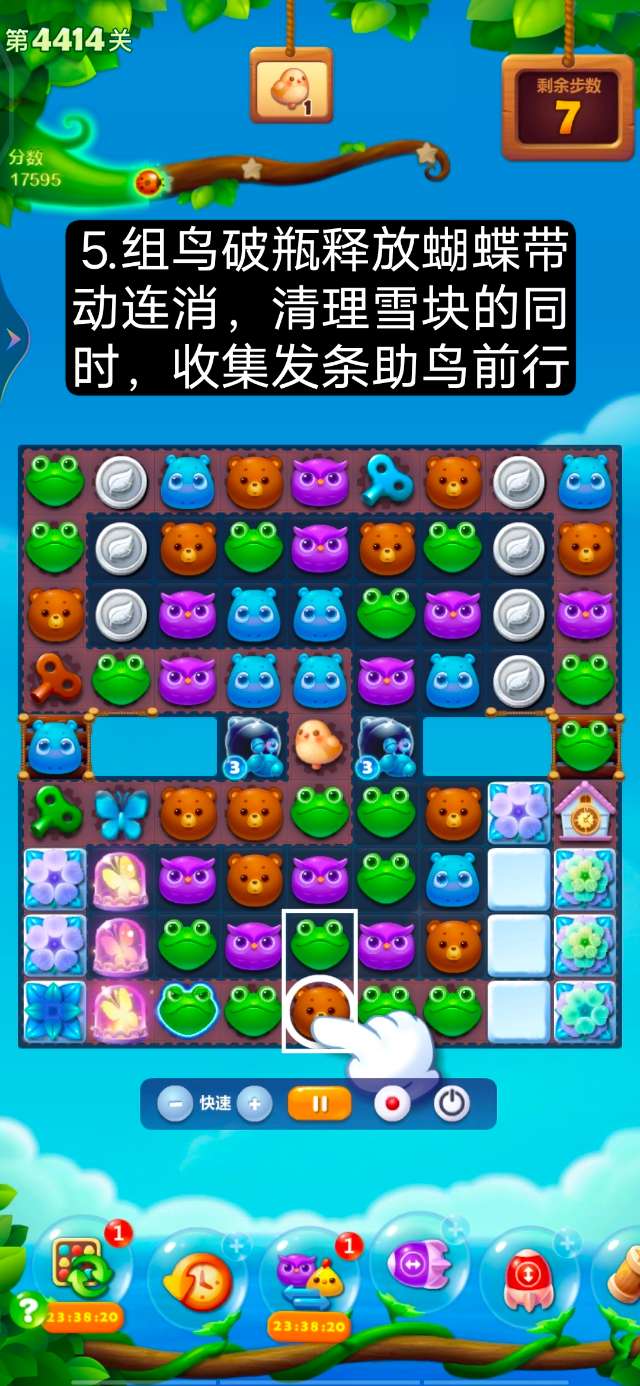The image size is (640, 1386).
Task: Expand the side panel arrow on the left edge
Action: (x=13, y=339)
